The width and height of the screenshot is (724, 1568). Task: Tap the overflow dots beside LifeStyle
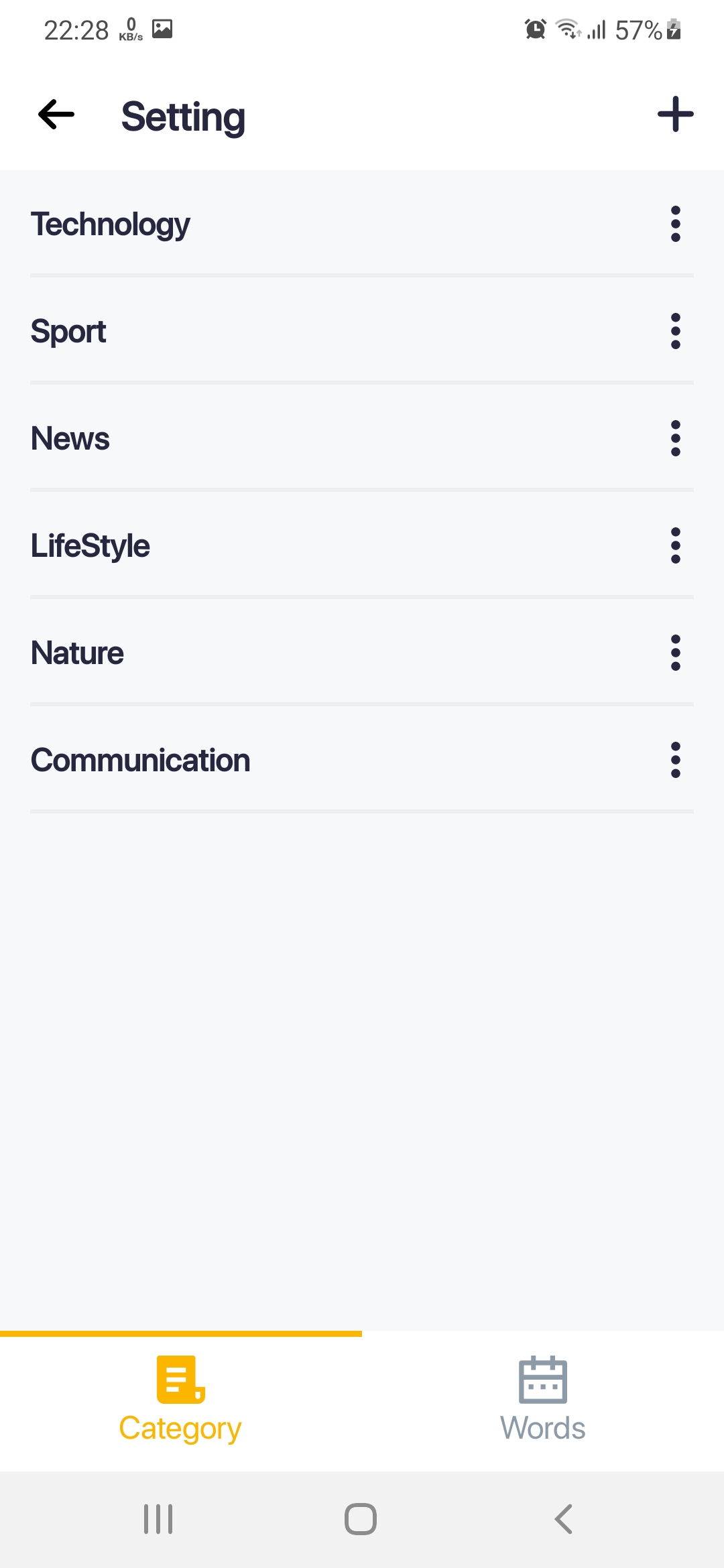(x=675, y=545)
